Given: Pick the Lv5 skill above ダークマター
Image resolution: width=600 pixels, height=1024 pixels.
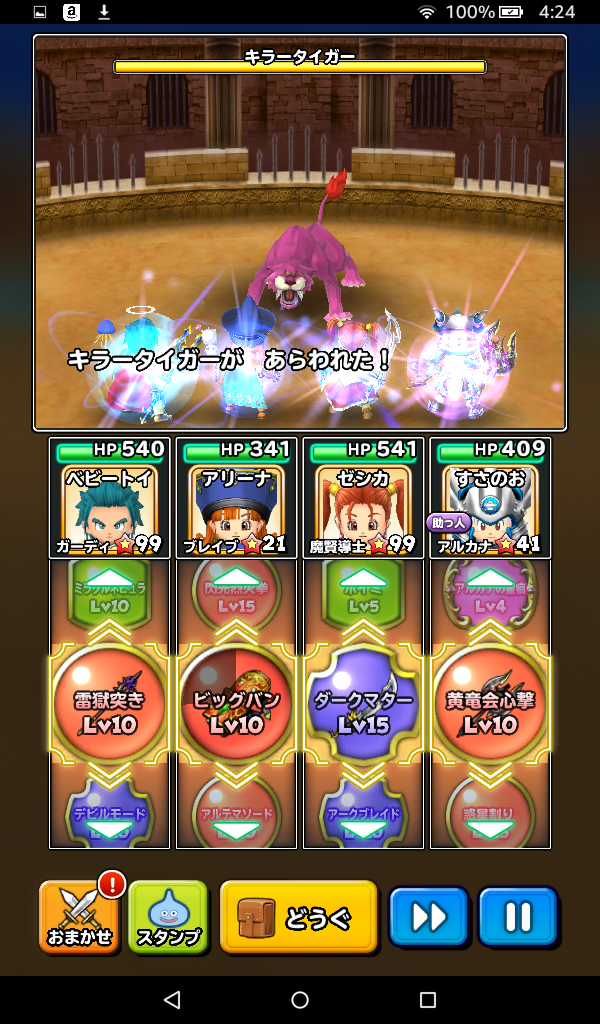Looking at the screenshot, I should tap(362, 593).
